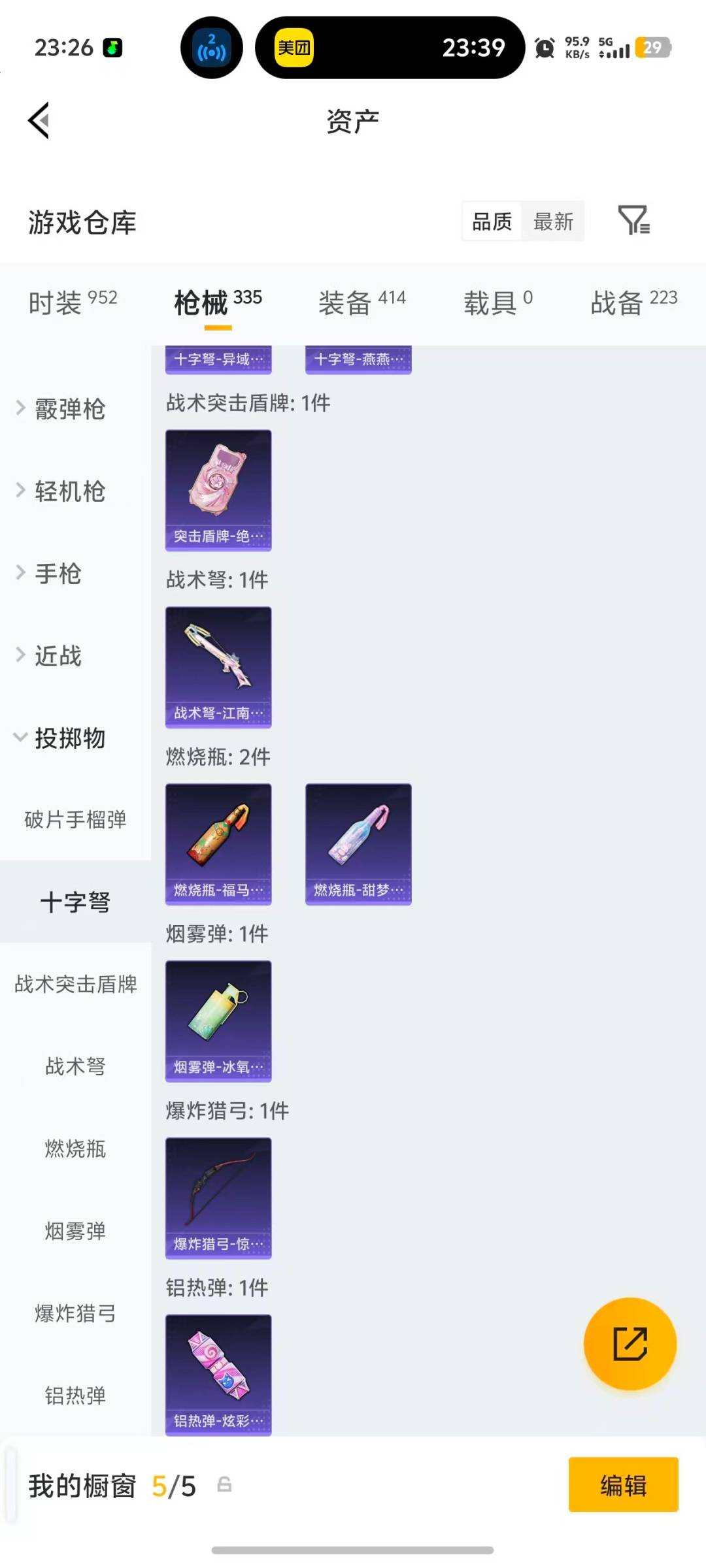Select the 燃烧瓶-甜梦 item thumbnail
This screenshot has height=1568, width=706.
click(358, 843)
